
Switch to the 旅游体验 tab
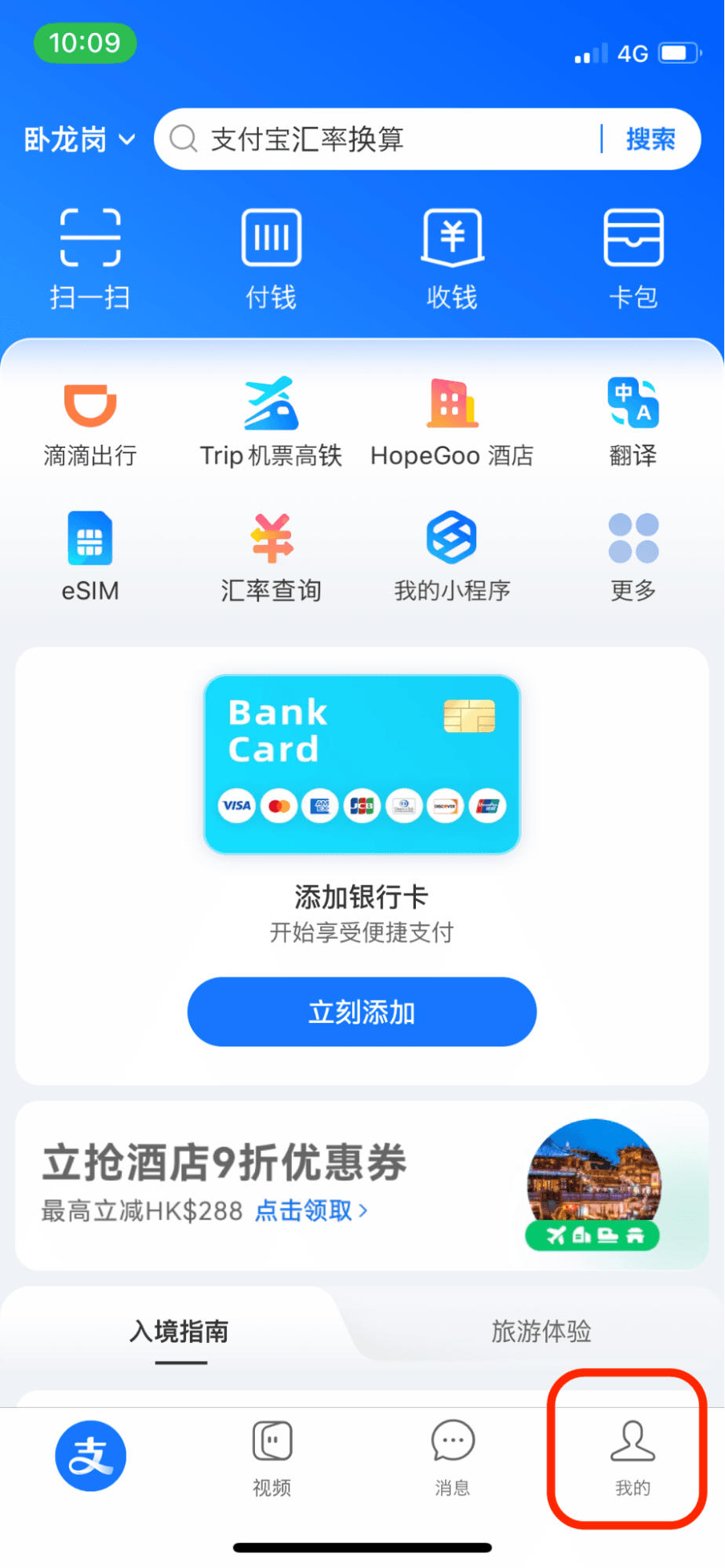click(541, 1331)
